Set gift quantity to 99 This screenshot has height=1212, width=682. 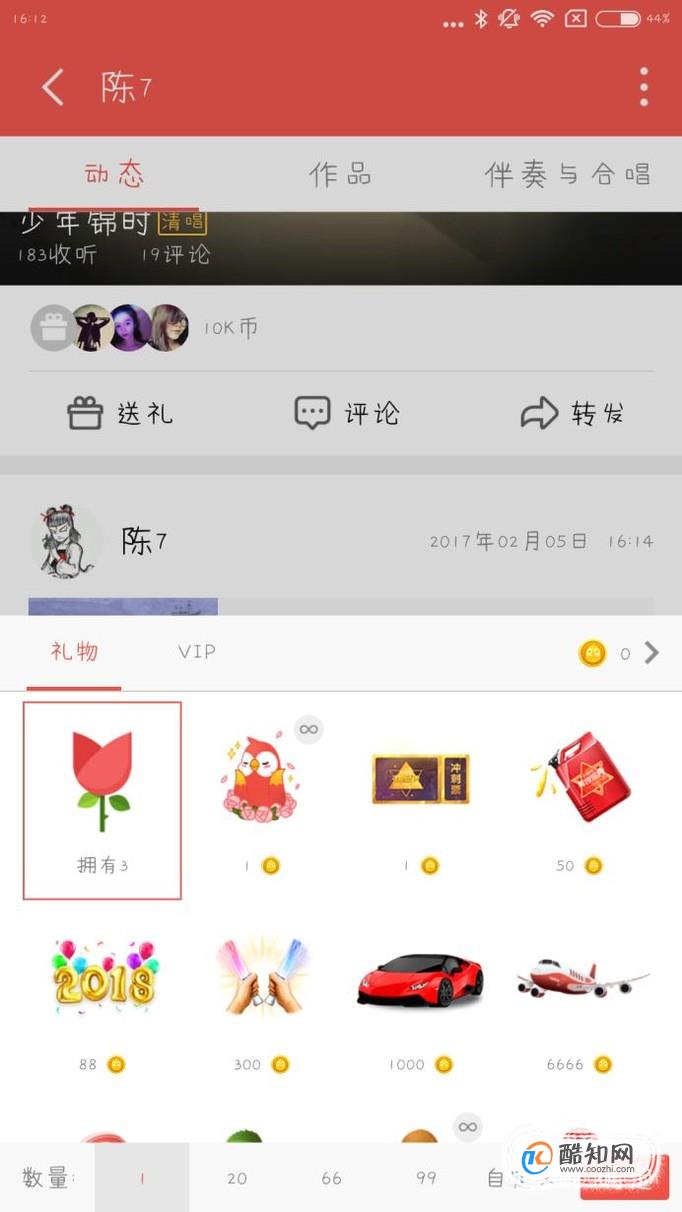[x=427, y=1178]
